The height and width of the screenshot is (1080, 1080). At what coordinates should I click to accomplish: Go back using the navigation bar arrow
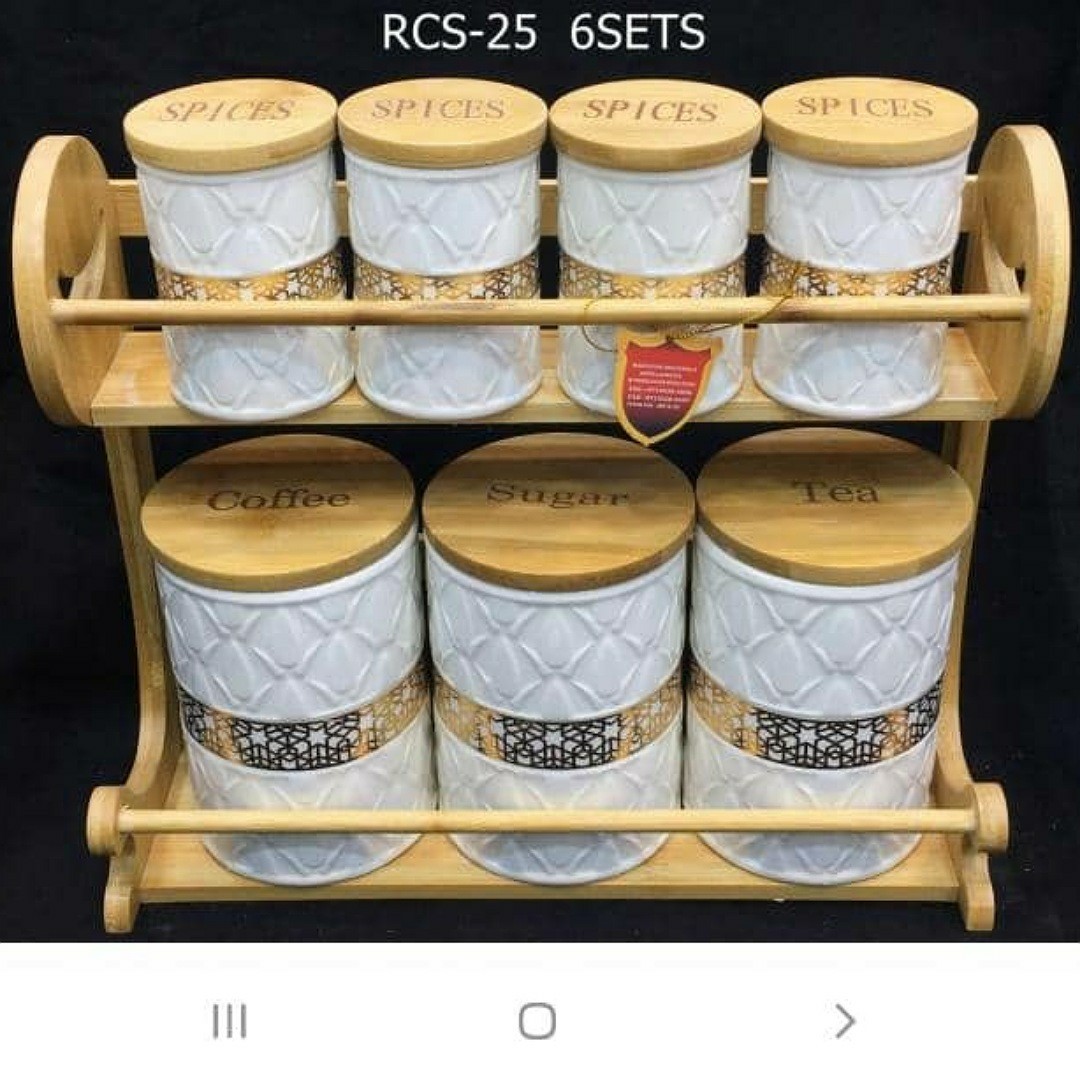pos(845,1021)
